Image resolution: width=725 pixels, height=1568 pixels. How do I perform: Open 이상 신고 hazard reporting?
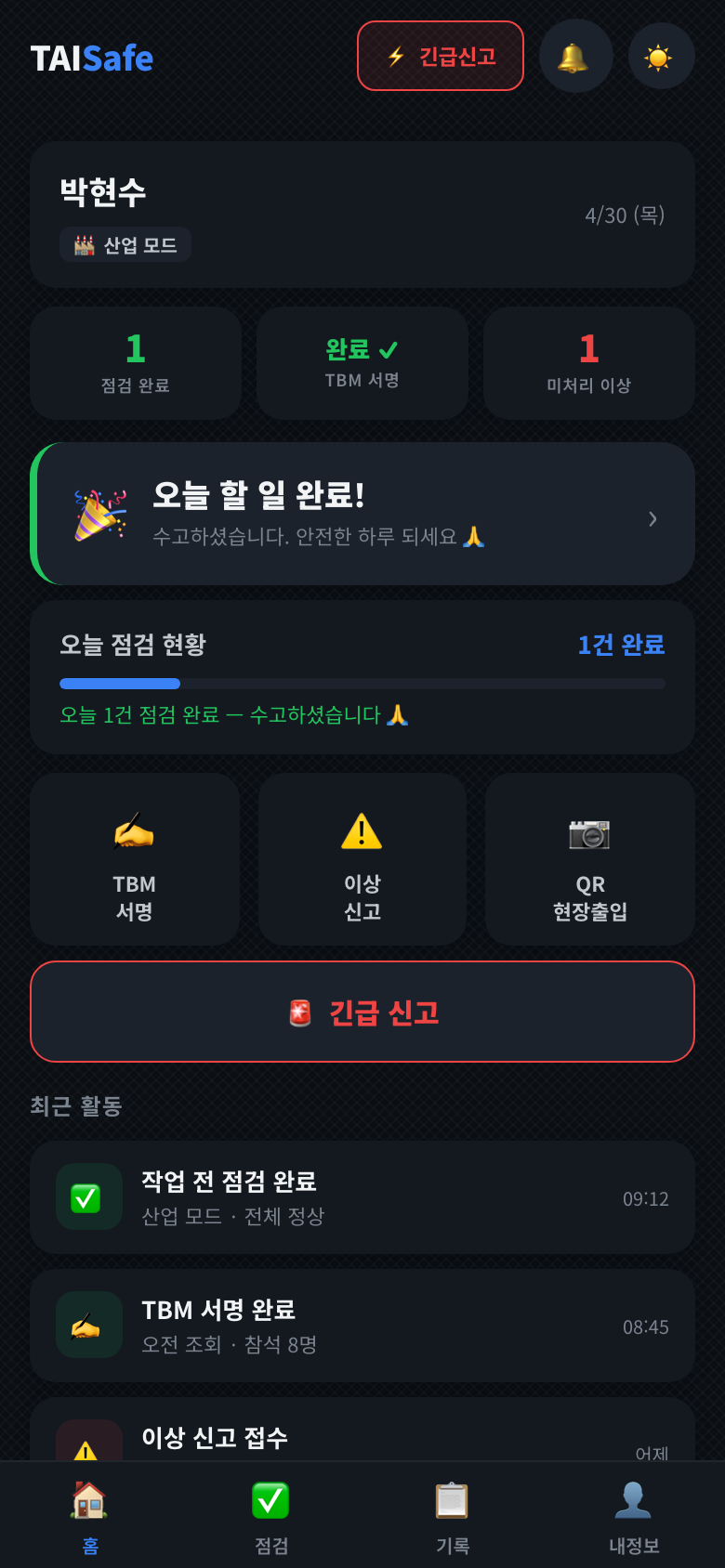tap(362, 857)
